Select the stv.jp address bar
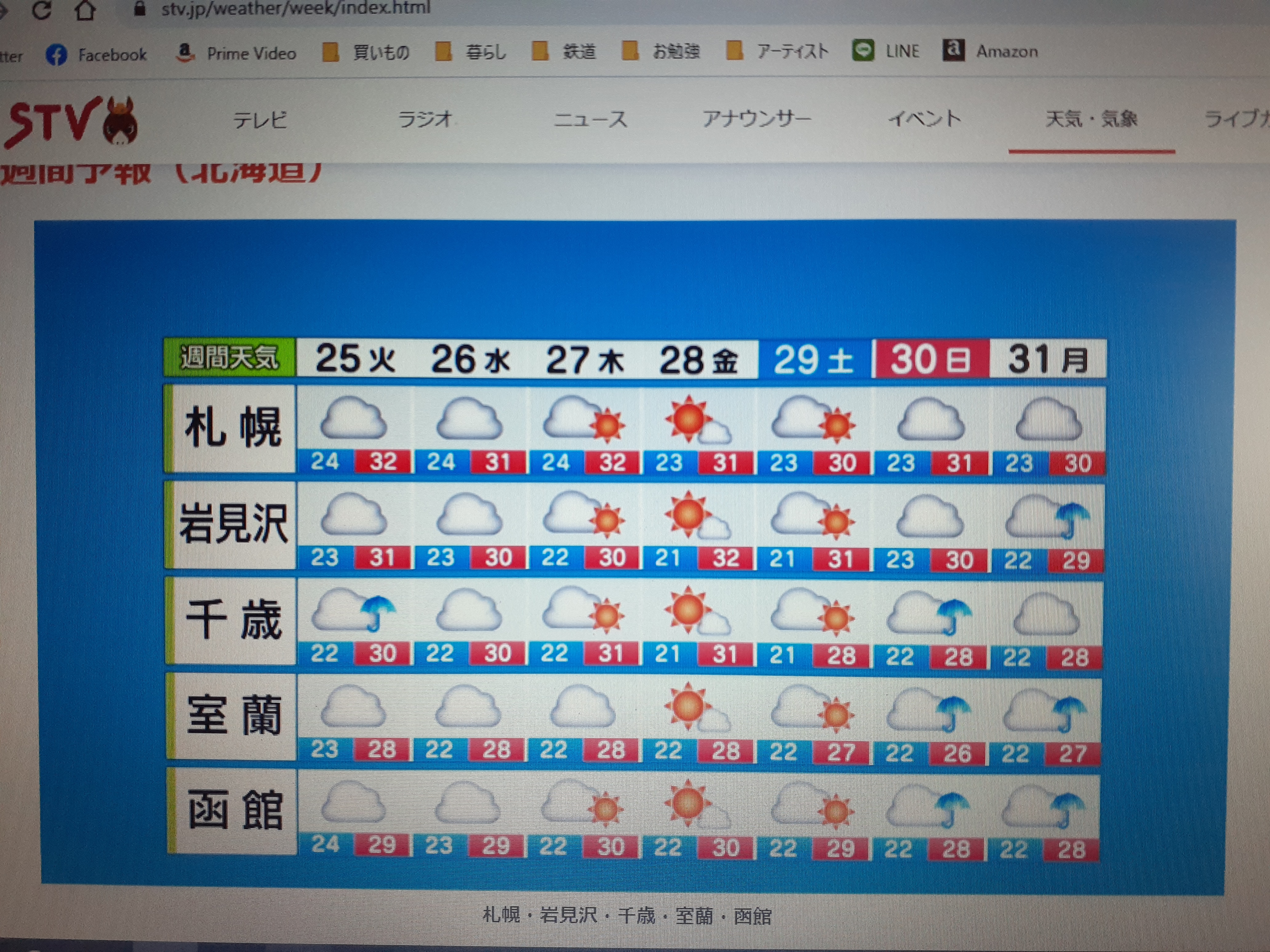This screenshot has height=952, width=1270. [295, 8]
